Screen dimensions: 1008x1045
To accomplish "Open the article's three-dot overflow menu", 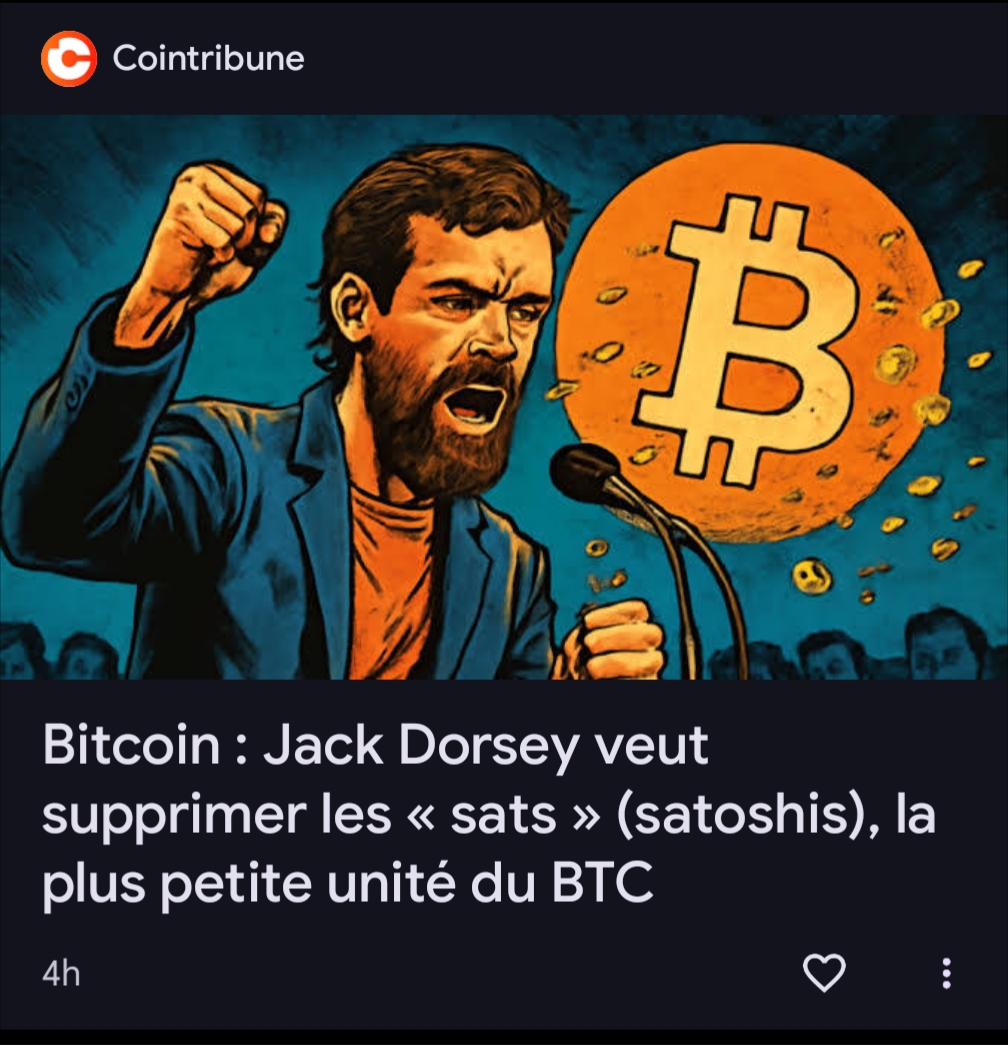I will [946, 973].
